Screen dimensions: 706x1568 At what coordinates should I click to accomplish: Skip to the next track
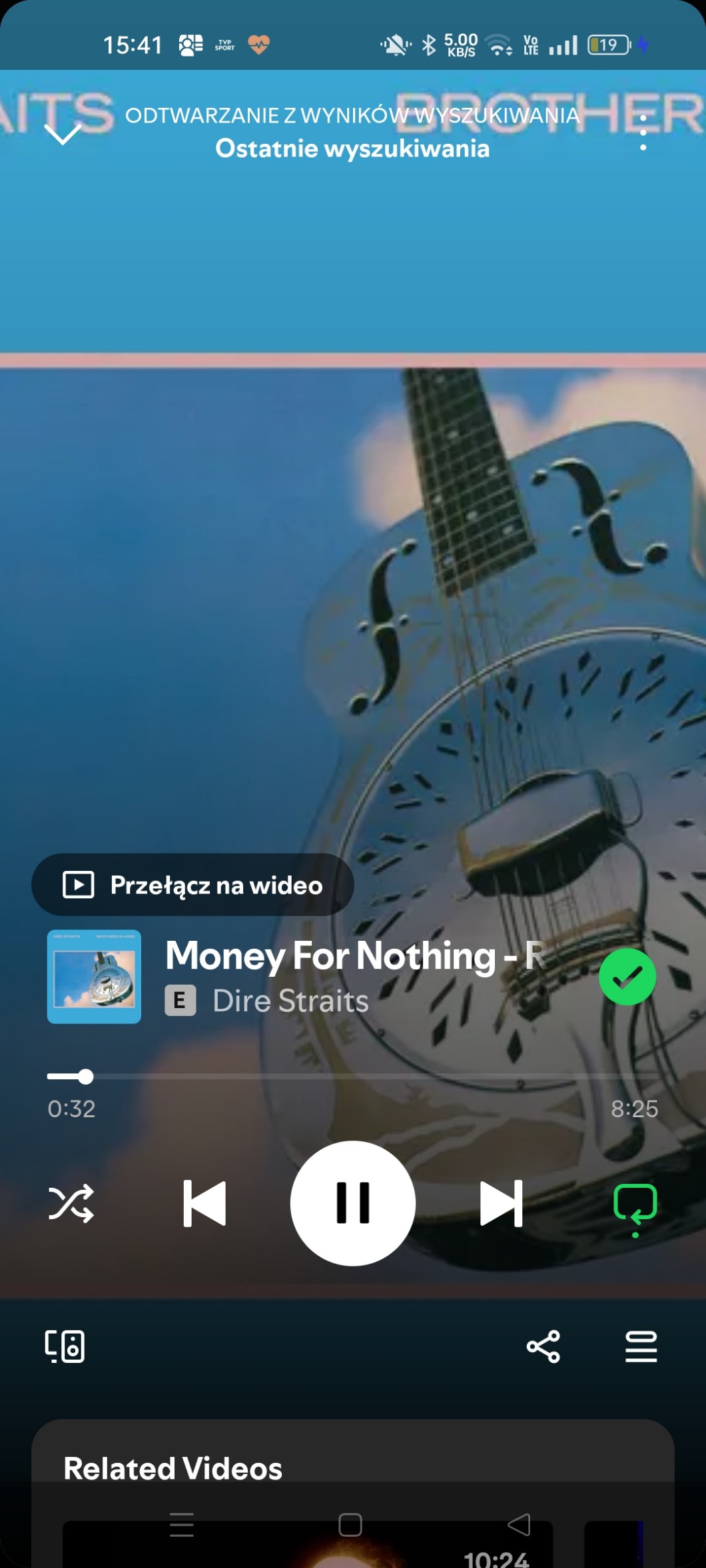501,1203
